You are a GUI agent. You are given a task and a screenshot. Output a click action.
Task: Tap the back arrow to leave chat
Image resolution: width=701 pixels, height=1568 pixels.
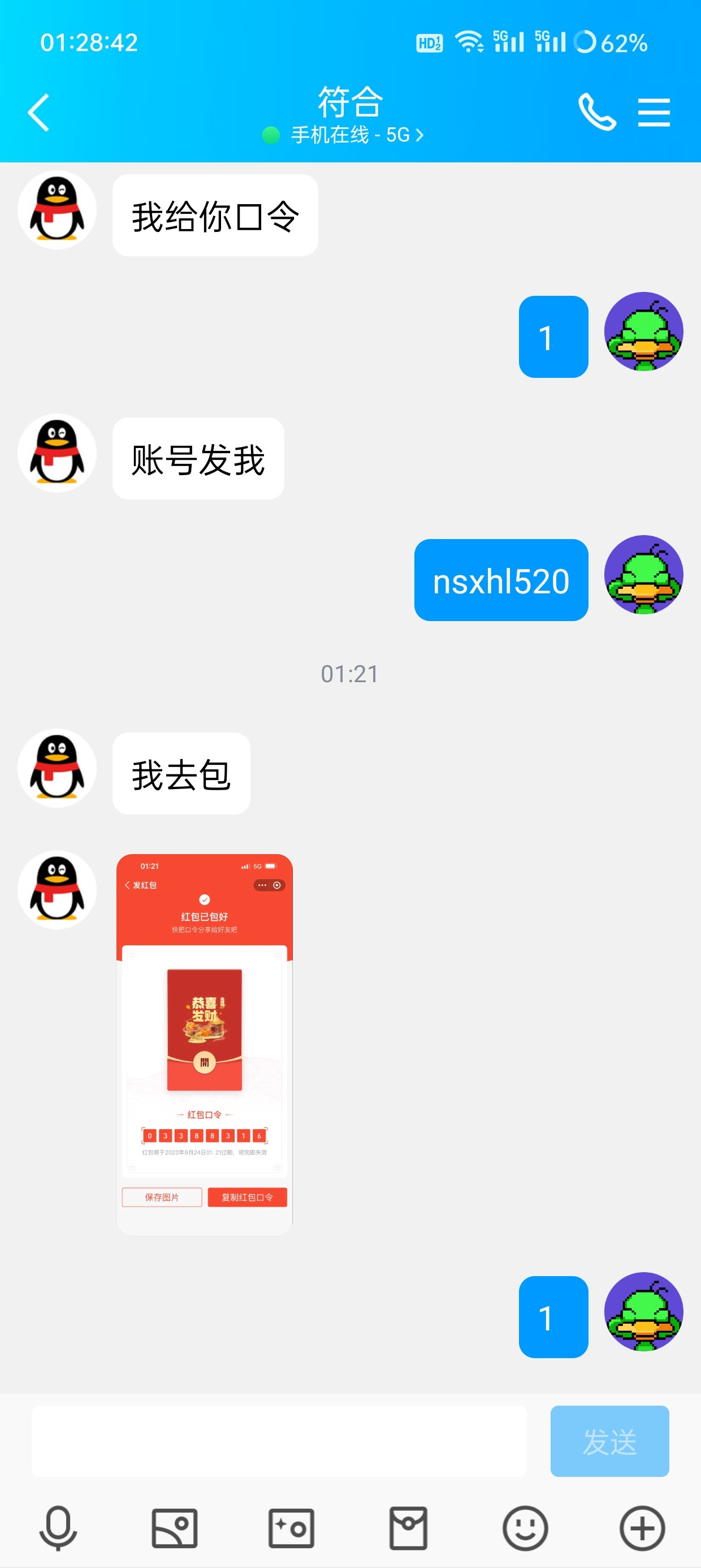38,113
